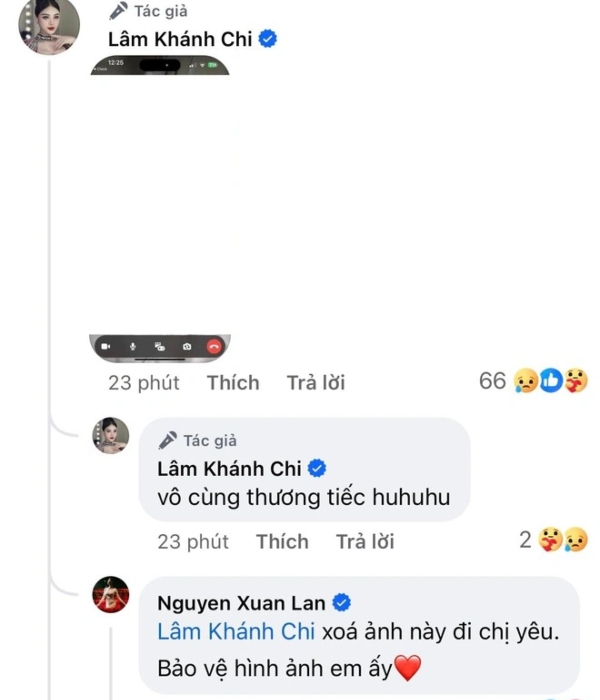Screen dimensions: 600x700
Task: Reply to the 'vô cùng thương tiếc huhuhu' comment
Action: click(364, 541)
